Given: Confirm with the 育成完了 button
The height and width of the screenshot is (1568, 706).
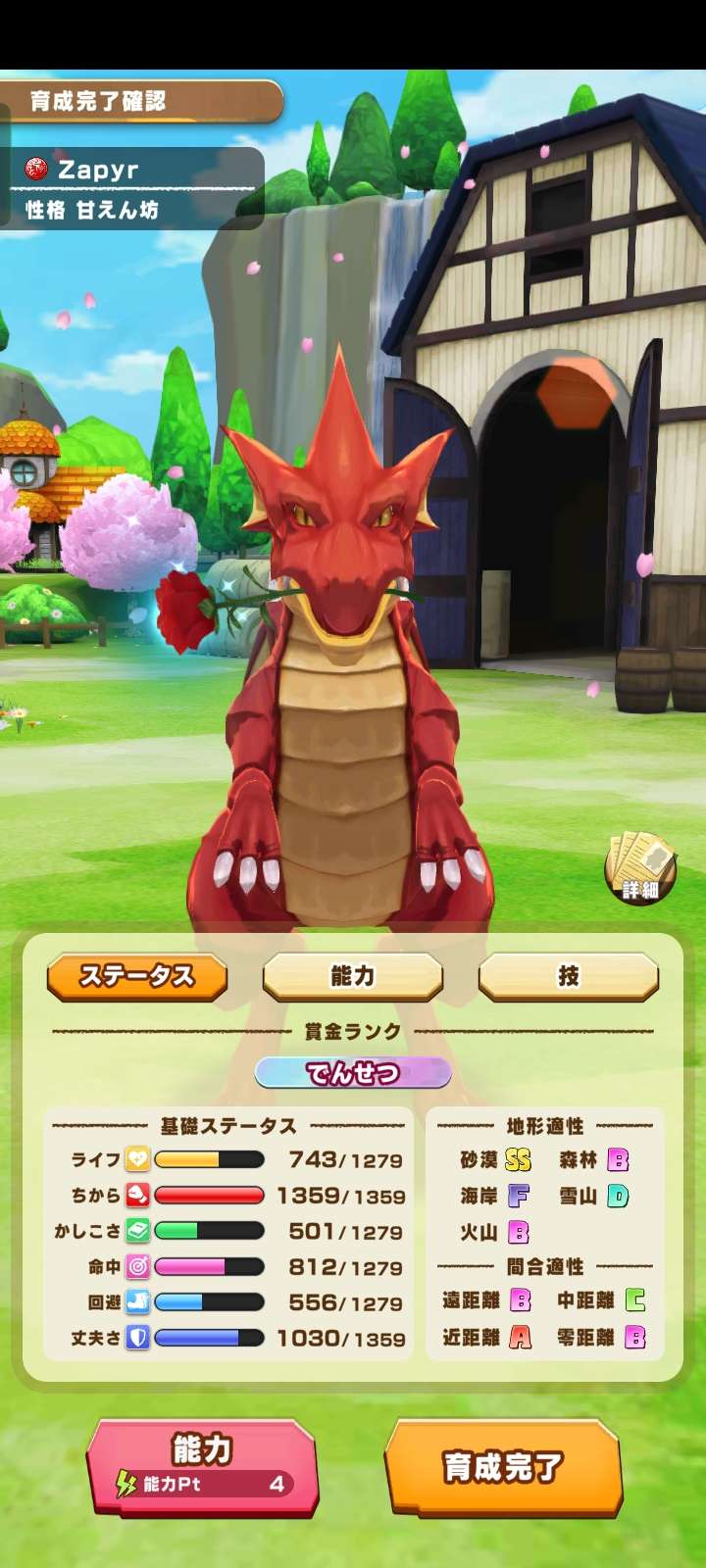Looking at the screenshot, I should point(503,1466).
